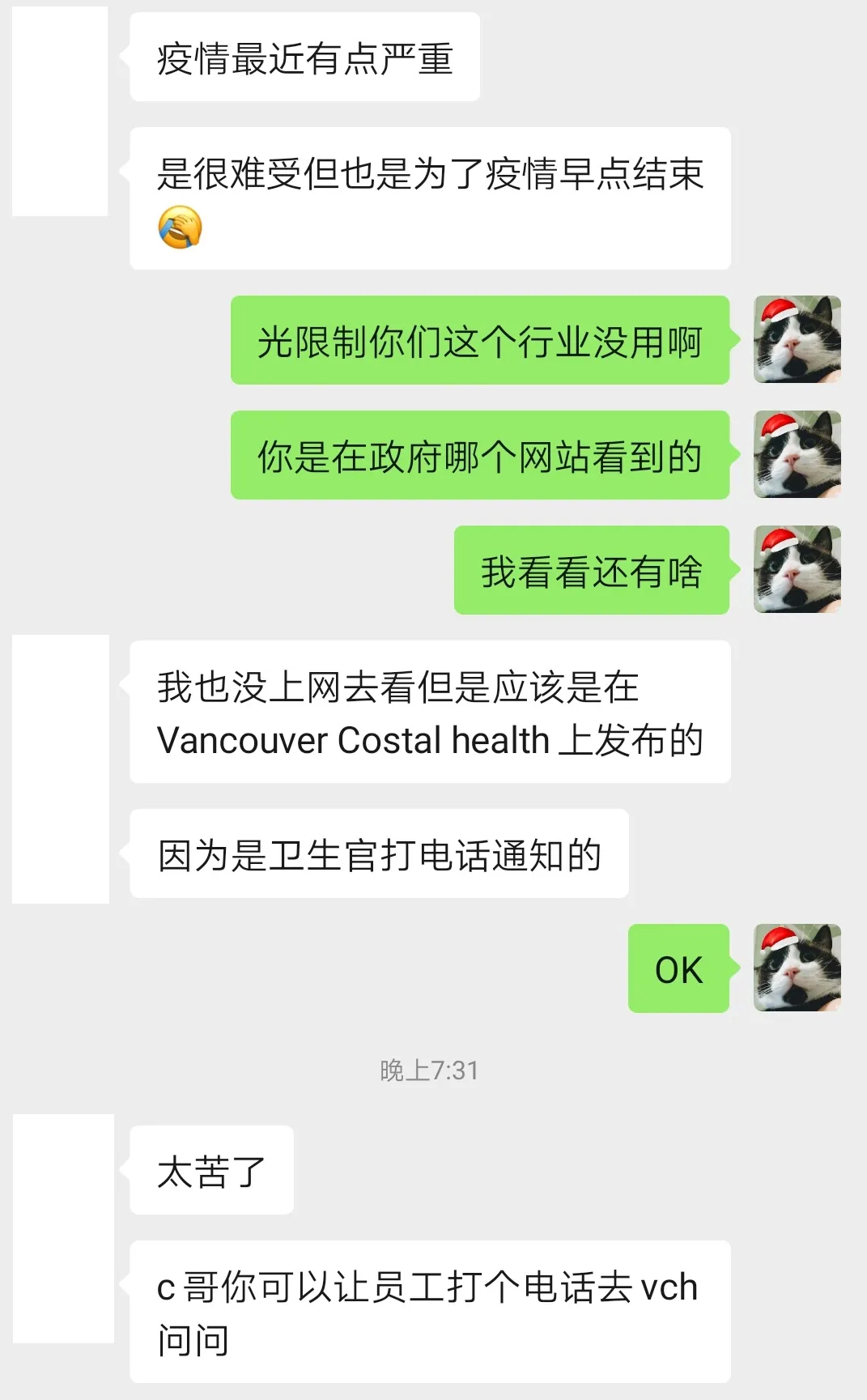
Task: Open sender profile beside '我看看还有啥'
Action: (797, 569)
